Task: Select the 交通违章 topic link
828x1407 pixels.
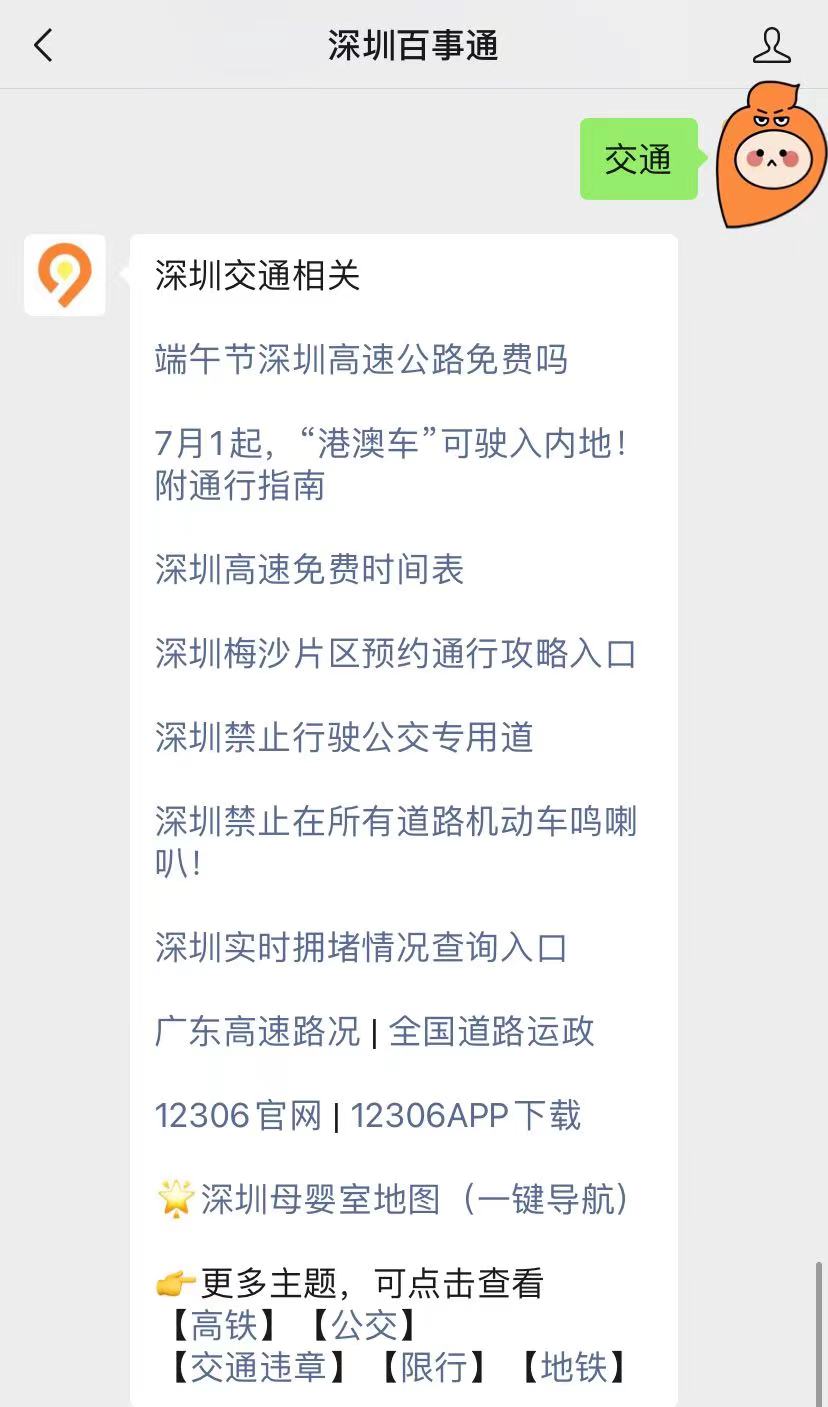Action: (x=258, y=1367)
